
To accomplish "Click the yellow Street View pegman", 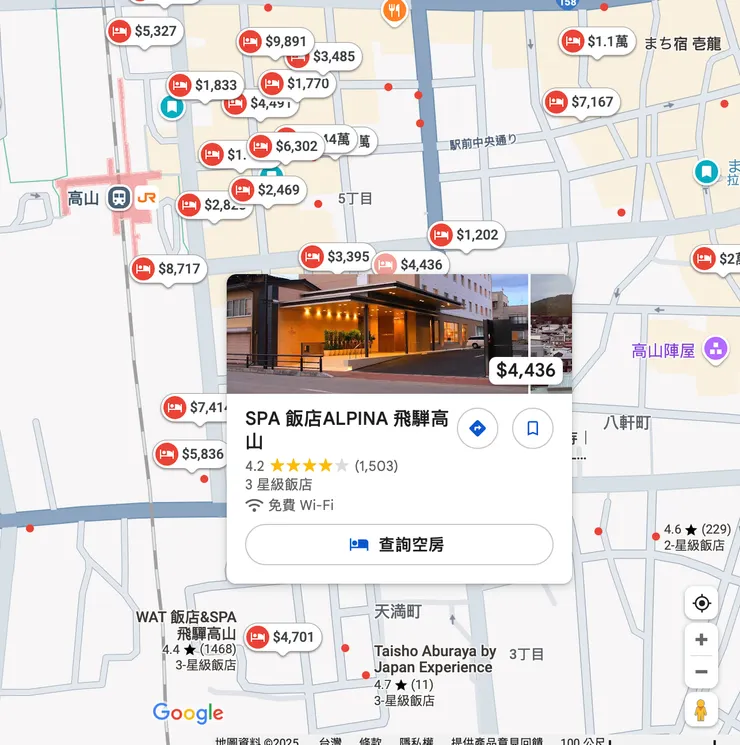I will click(701, 707).
